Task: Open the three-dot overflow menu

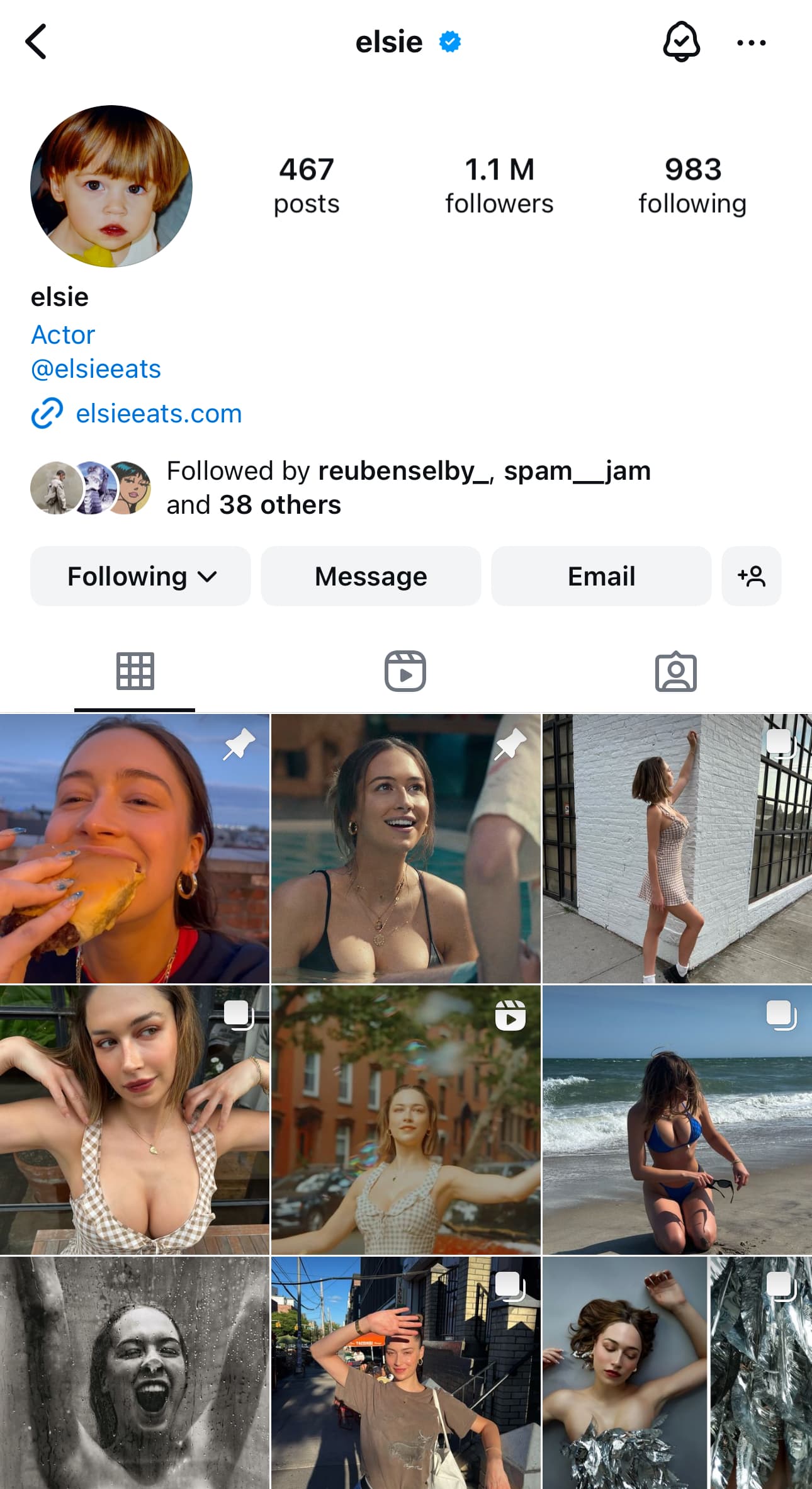Action: coord(751,43)
